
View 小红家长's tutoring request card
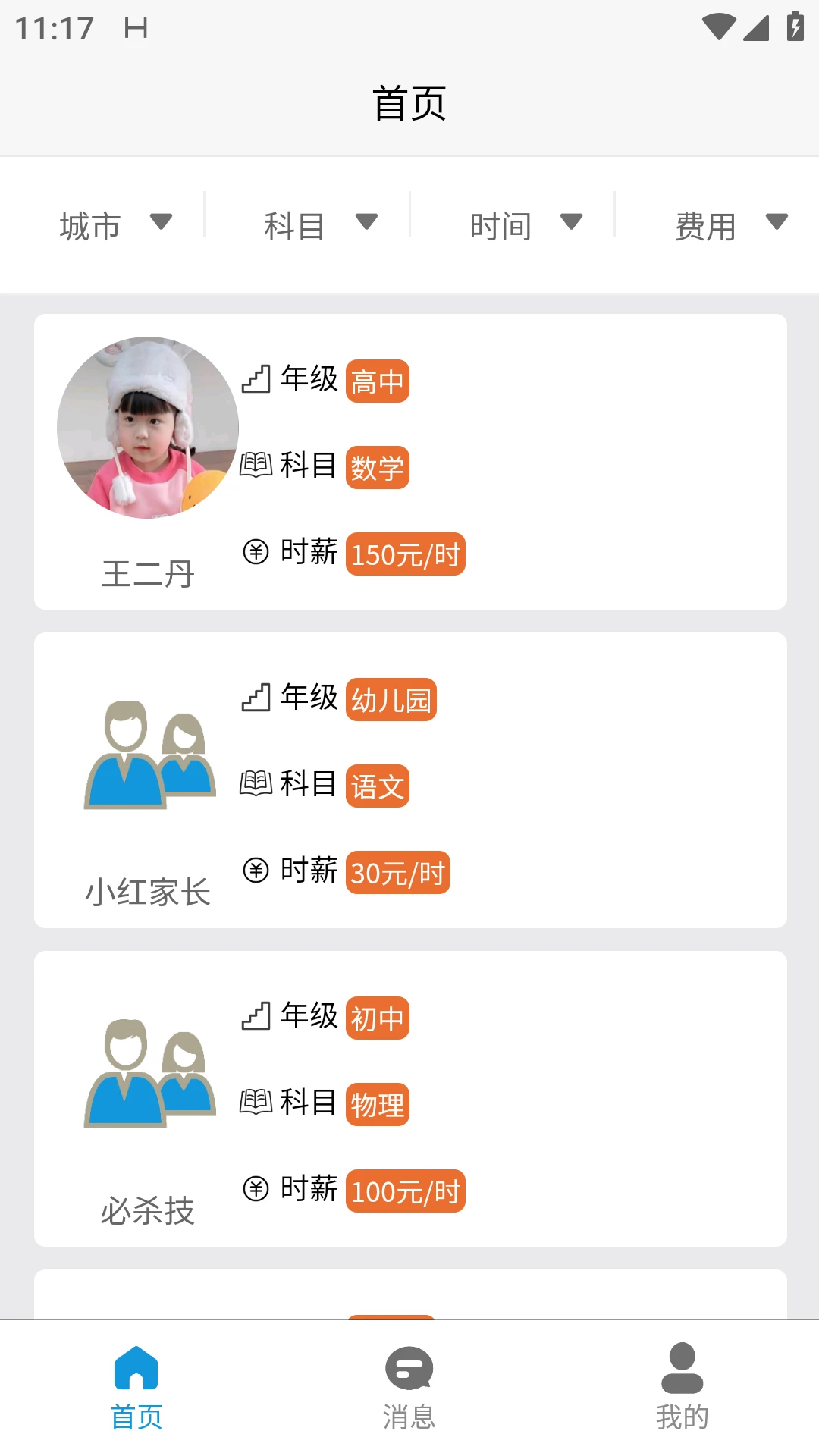[410, 780]
